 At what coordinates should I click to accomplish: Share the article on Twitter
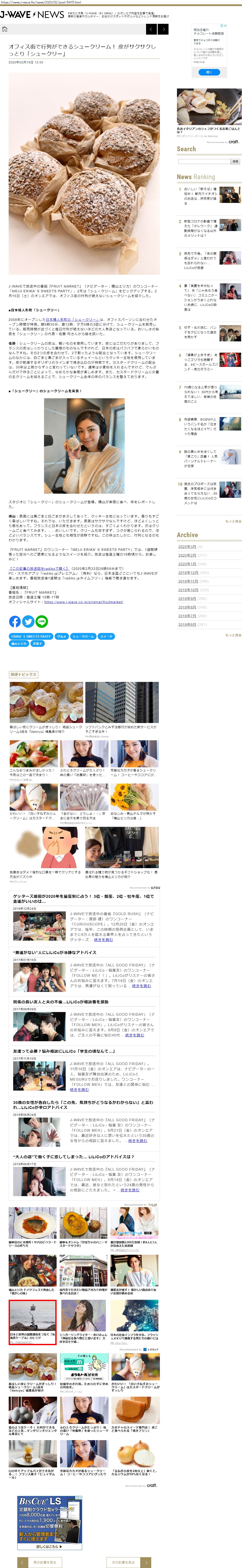[x=28, y=622]
